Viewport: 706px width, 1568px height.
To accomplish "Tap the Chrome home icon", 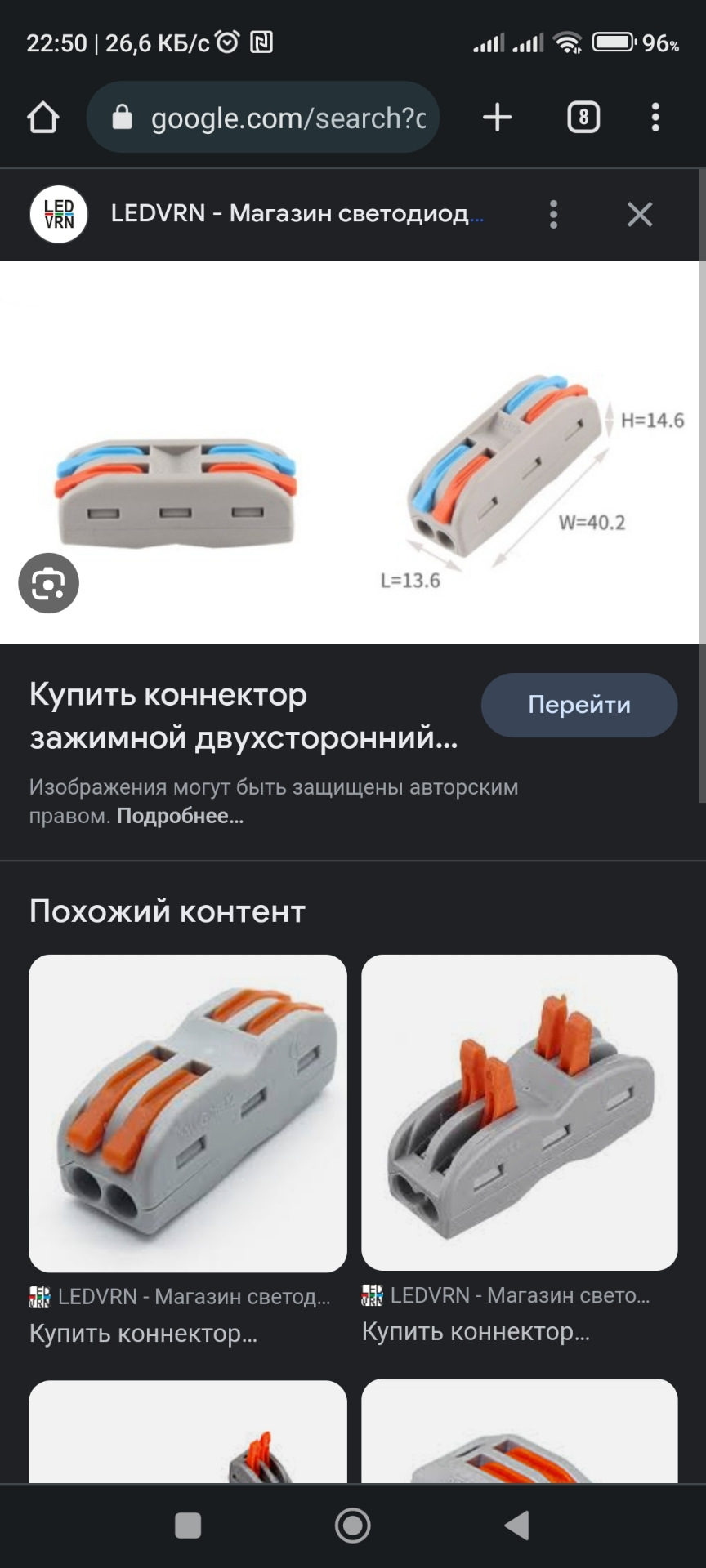I will coord(44,117).
